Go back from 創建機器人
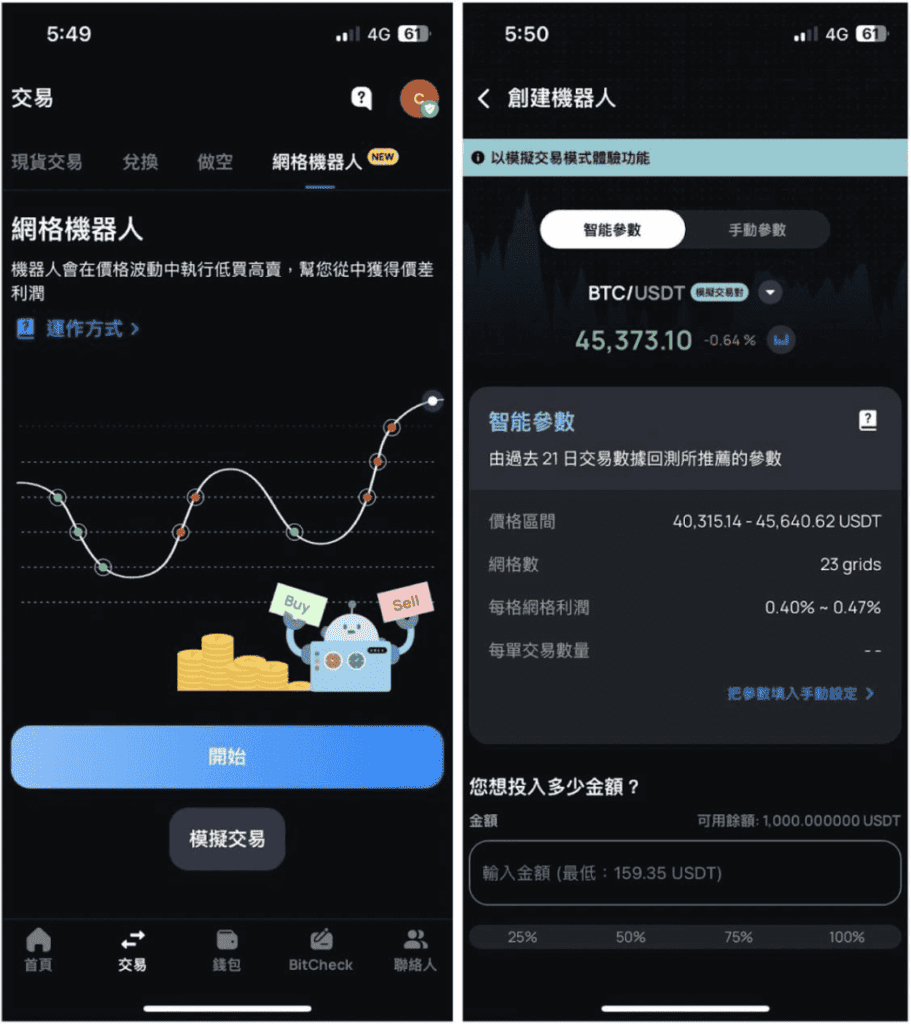The width and height of the screenshot is (911, 1024). (484, 98)
